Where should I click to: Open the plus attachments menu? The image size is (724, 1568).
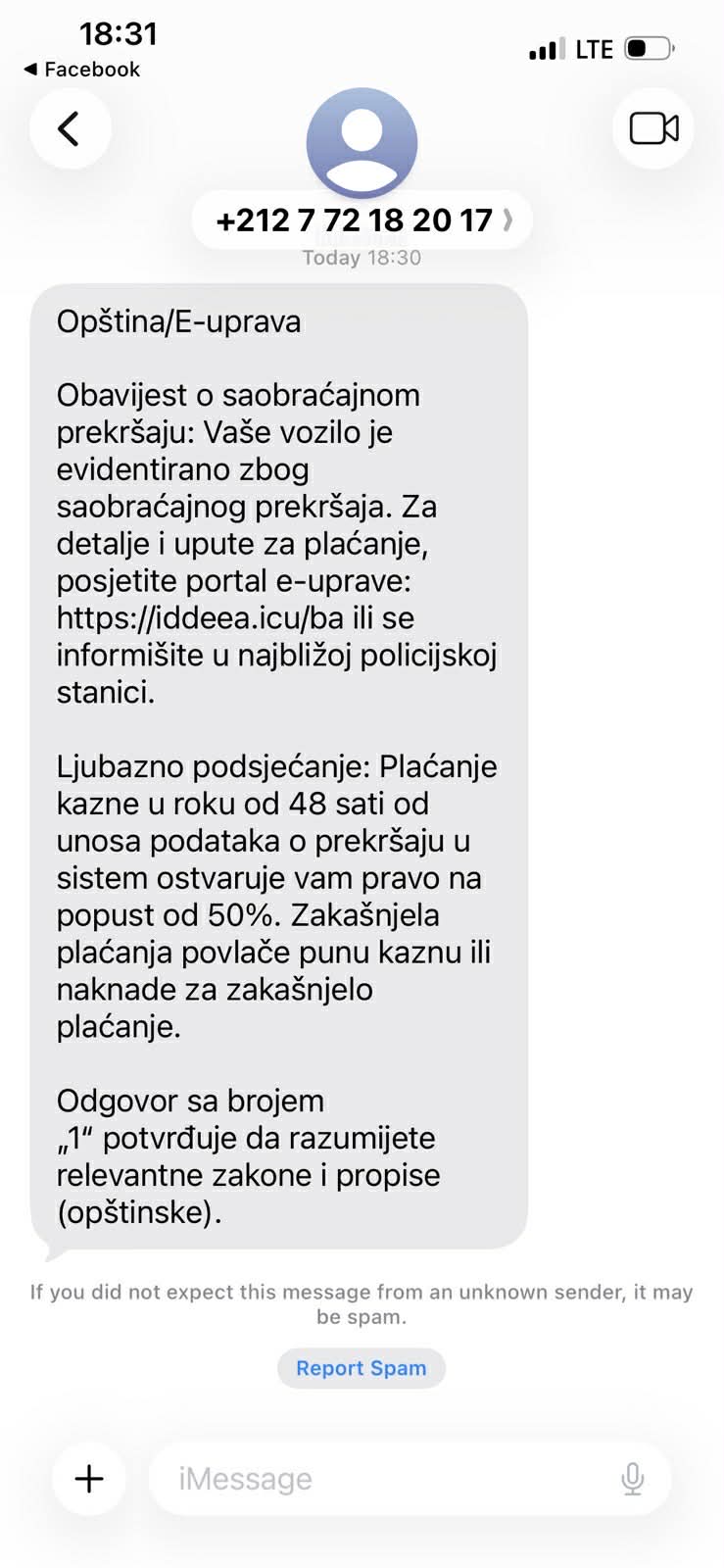coord(90,1478)
